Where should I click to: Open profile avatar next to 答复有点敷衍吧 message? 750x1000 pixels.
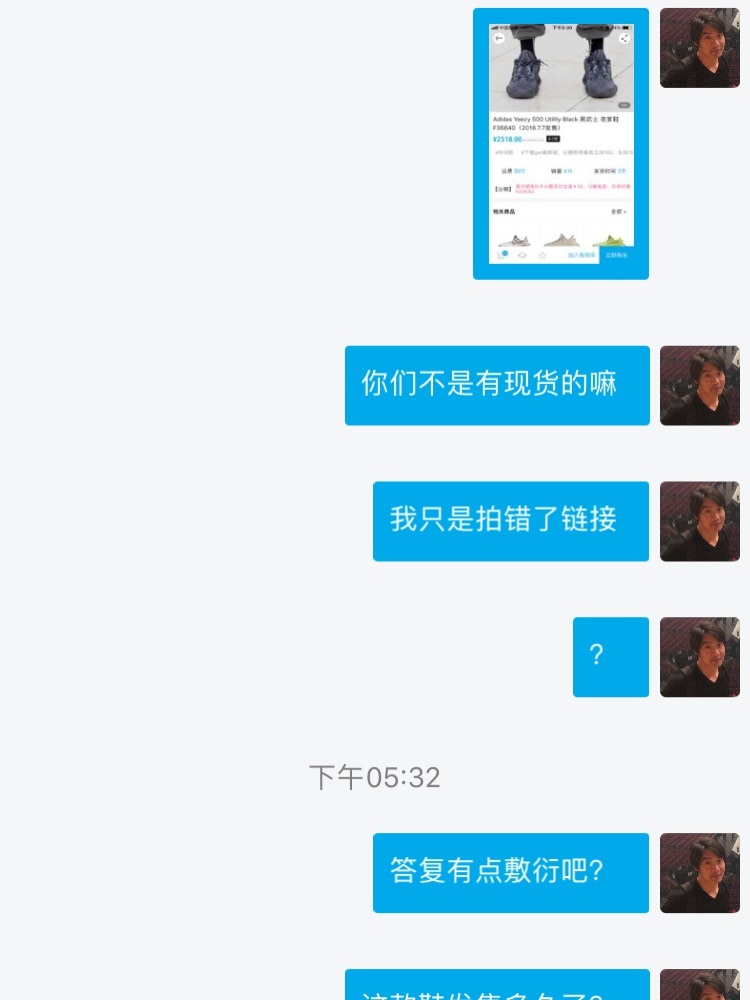pos(700,873)
